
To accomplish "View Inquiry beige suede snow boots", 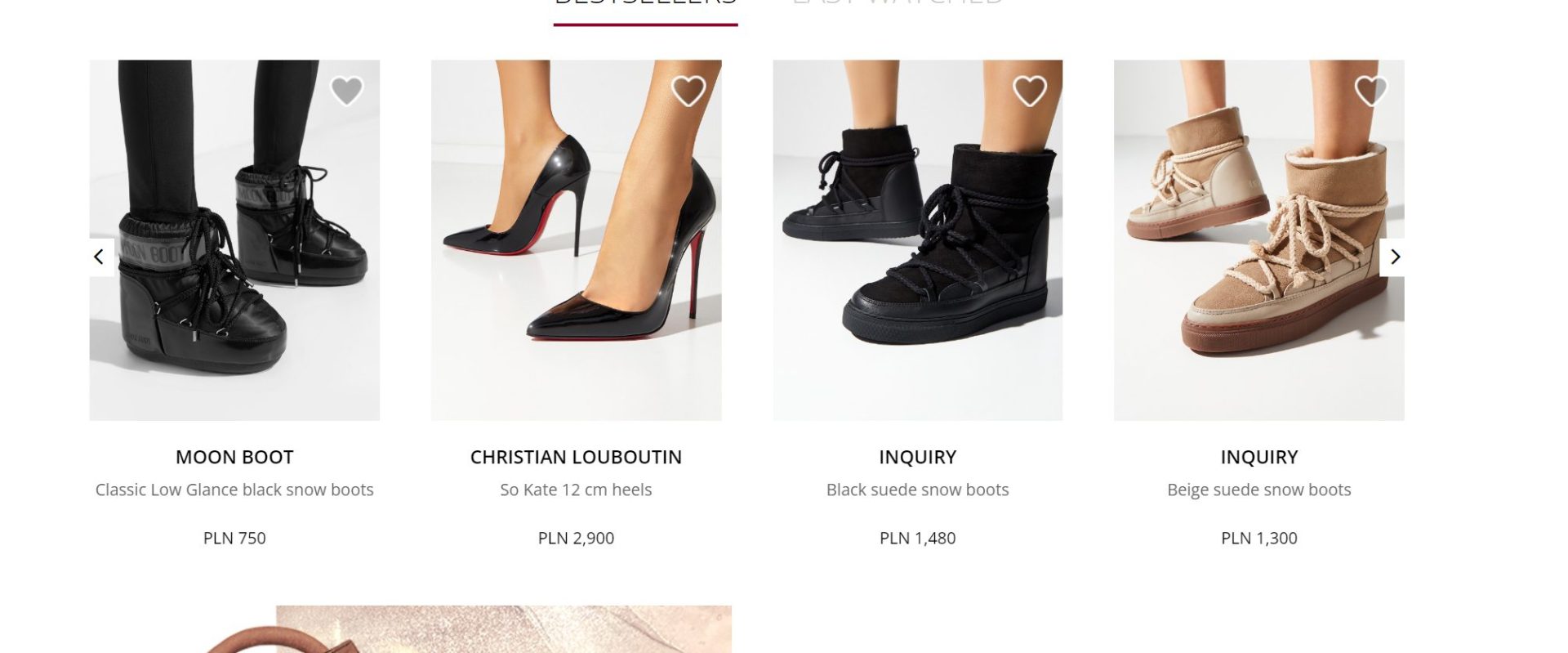I will click(x=1258, y=240).
